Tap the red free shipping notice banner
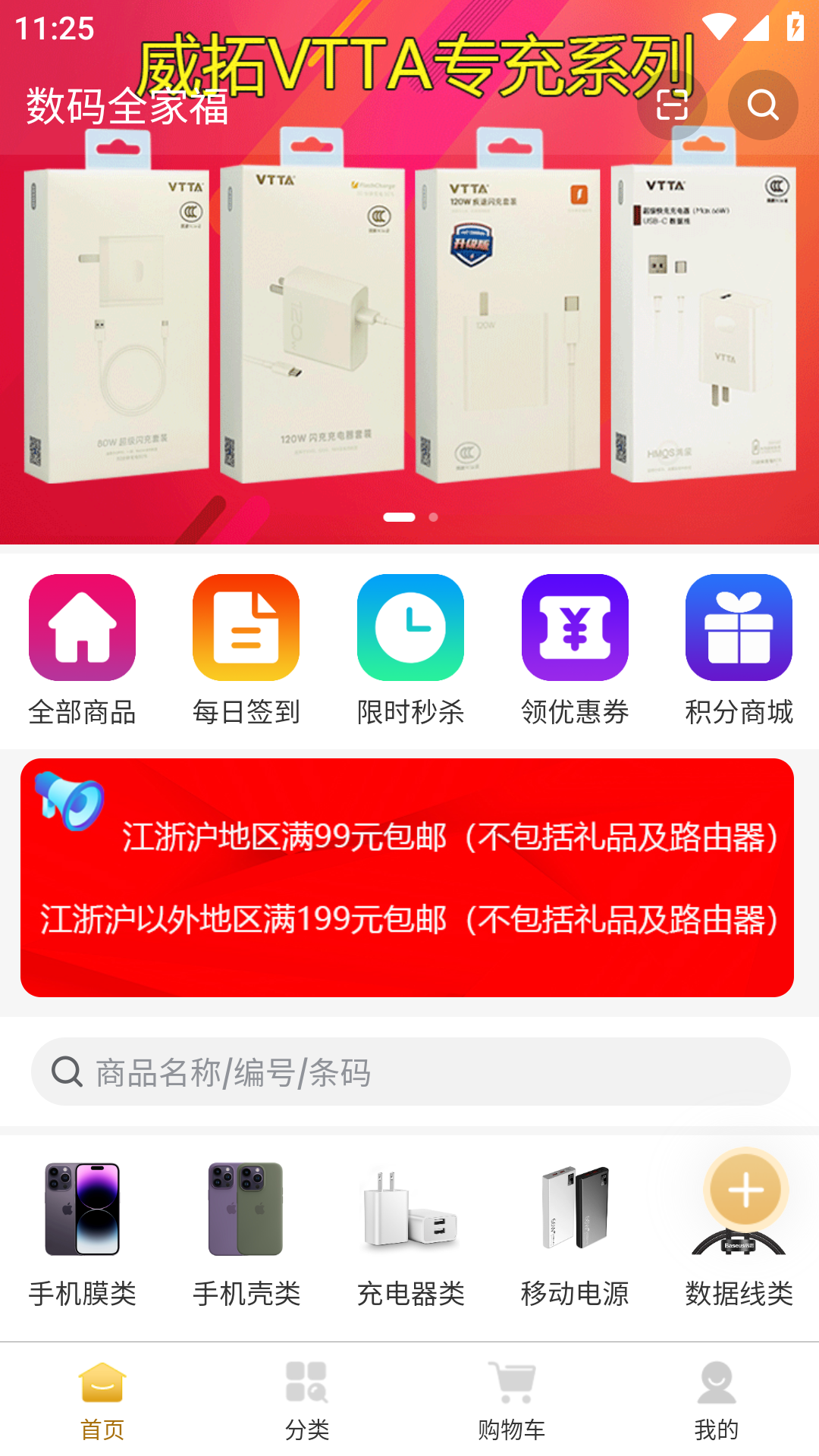 407,877
